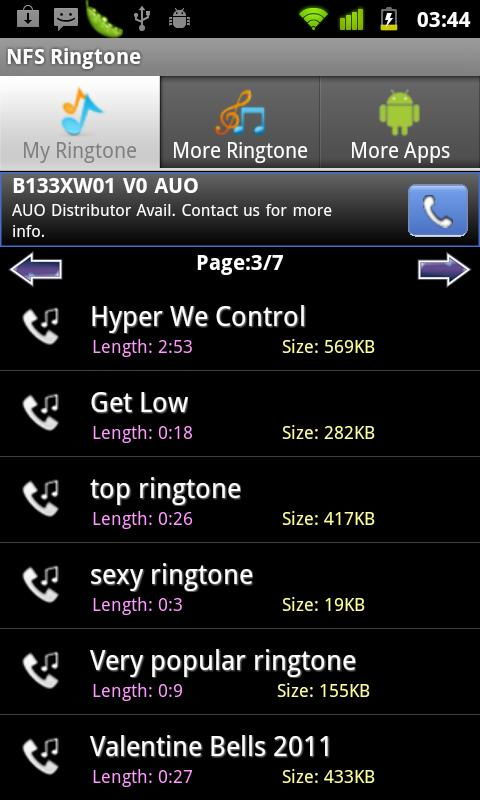Choose the top ringtone entry
The image size is (480, 800).
tap(240, 499)
